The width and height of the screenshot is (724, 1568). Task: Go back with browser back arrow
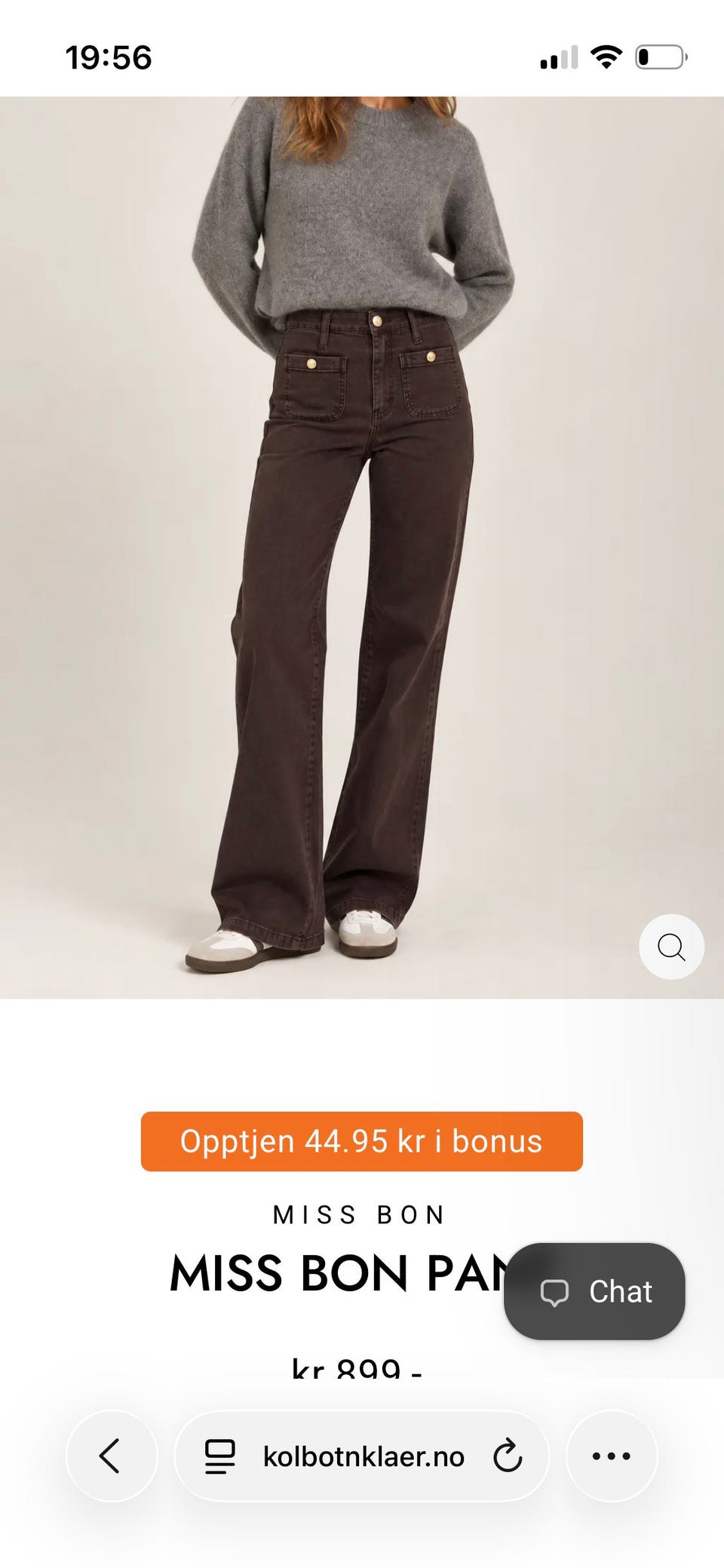(111, 1456)
